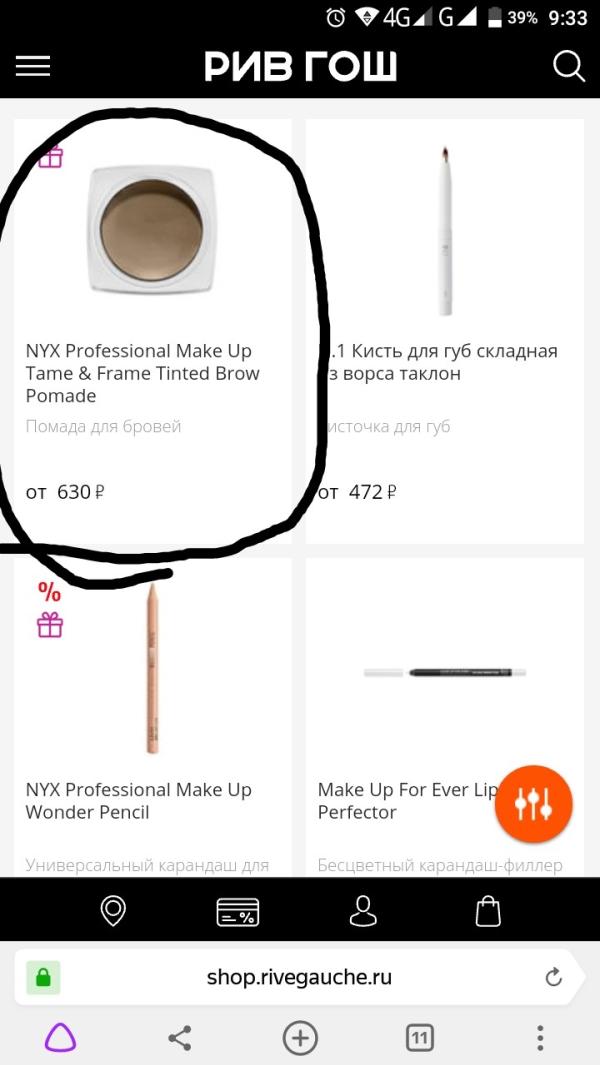Open the discount card section

point(237,911)
